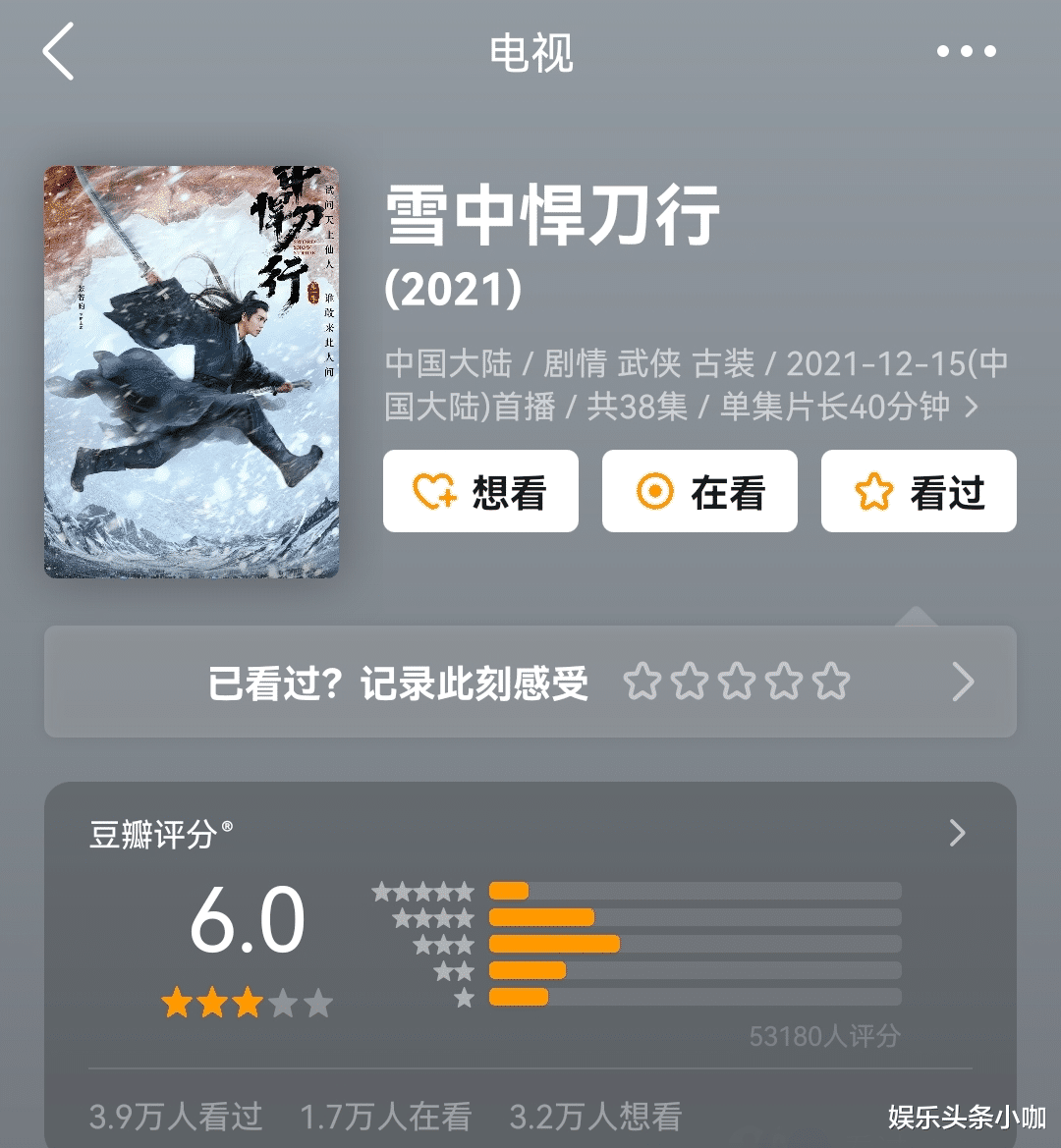Click the 53180人评分 count

tap(825, 1034)
